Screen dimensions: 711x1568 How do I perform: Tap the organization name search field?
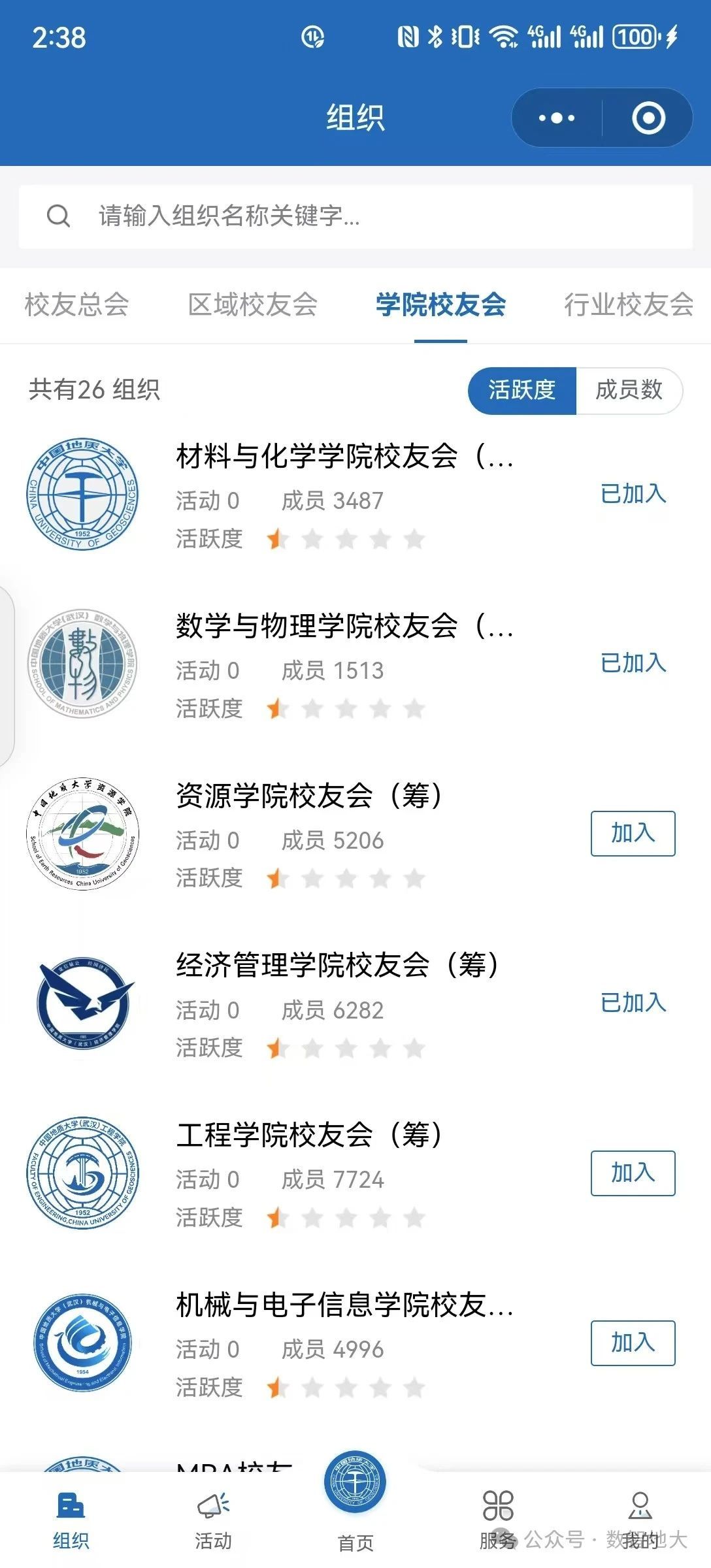pos(355,216)
